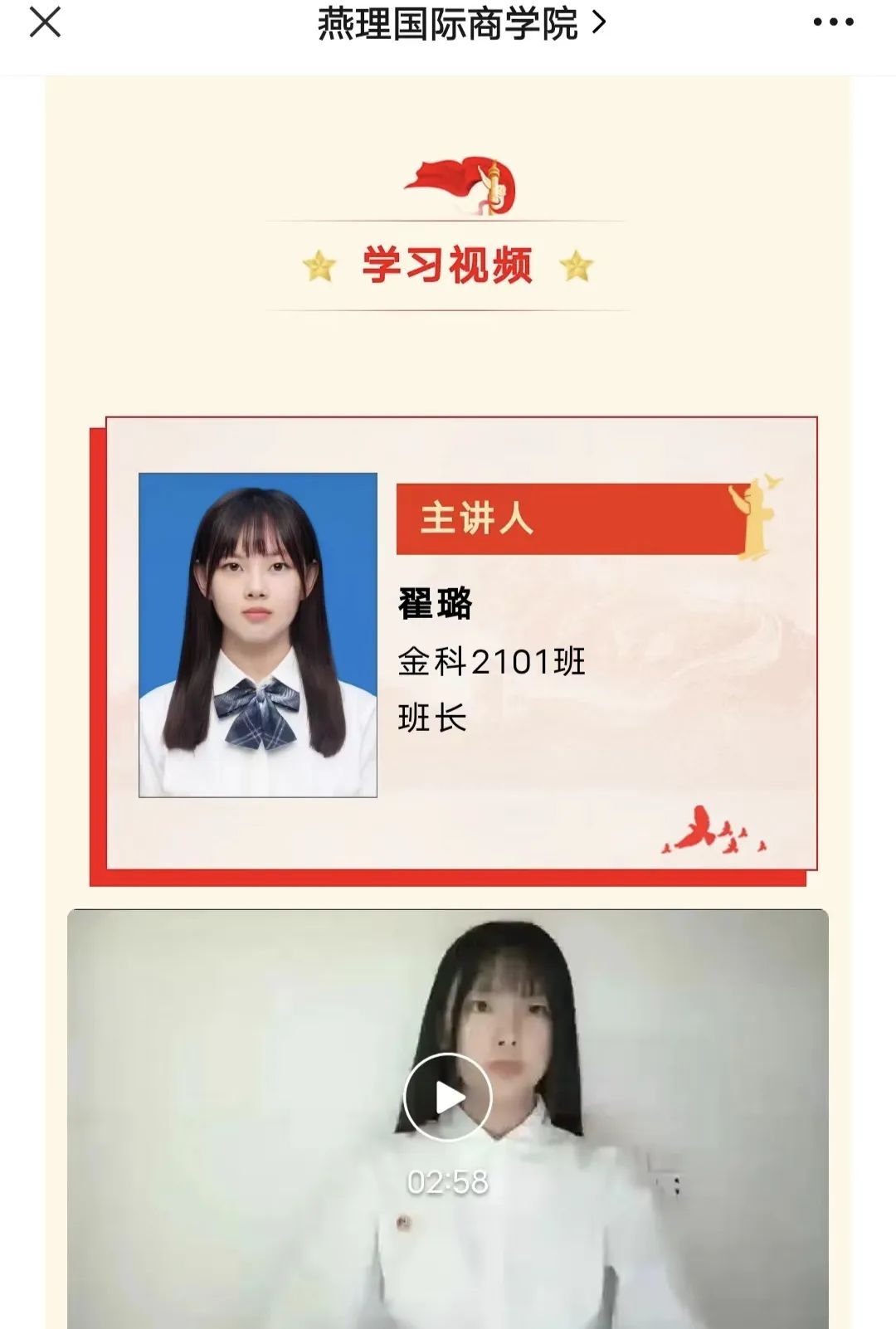This screenshot has height=1329, width=896.
Task: Open the 燕理国际商学院 account page
Action: [x=460, y=23]
